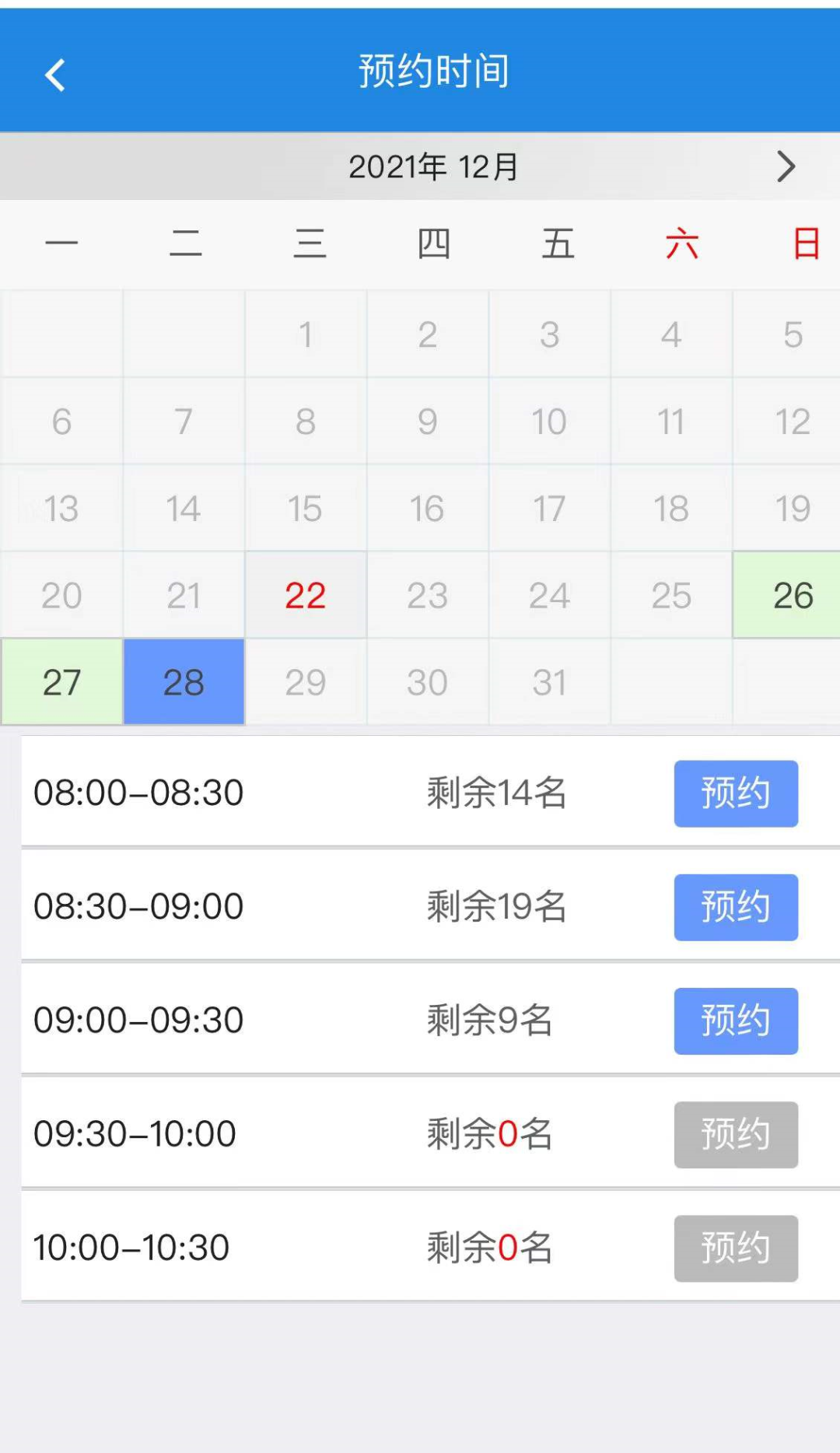Image resolution: width=840 pixels, height=1453 pixels.
Task: Book the 09:00-09:30 slot via 预约
Action: (x=735, y=1021)
